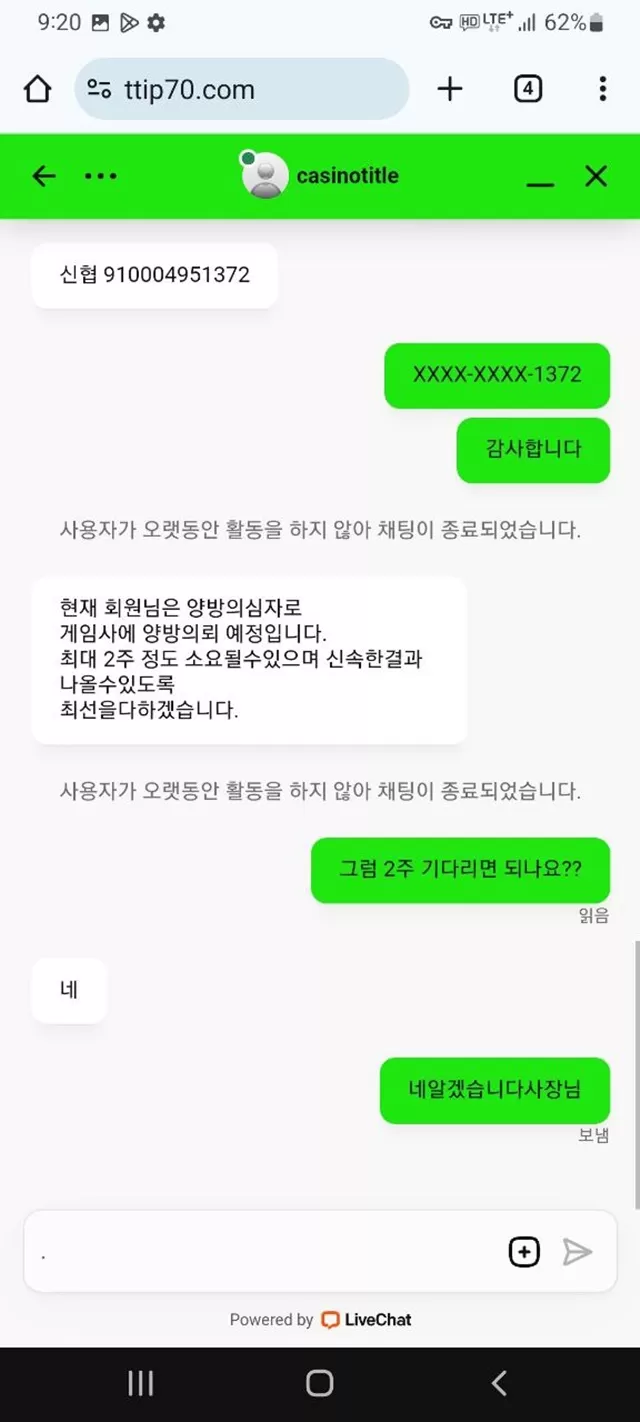The width and height of the screenshot is (640, 1422).
Task: Close the chat with the X button
Action: (x=596, y=177)
